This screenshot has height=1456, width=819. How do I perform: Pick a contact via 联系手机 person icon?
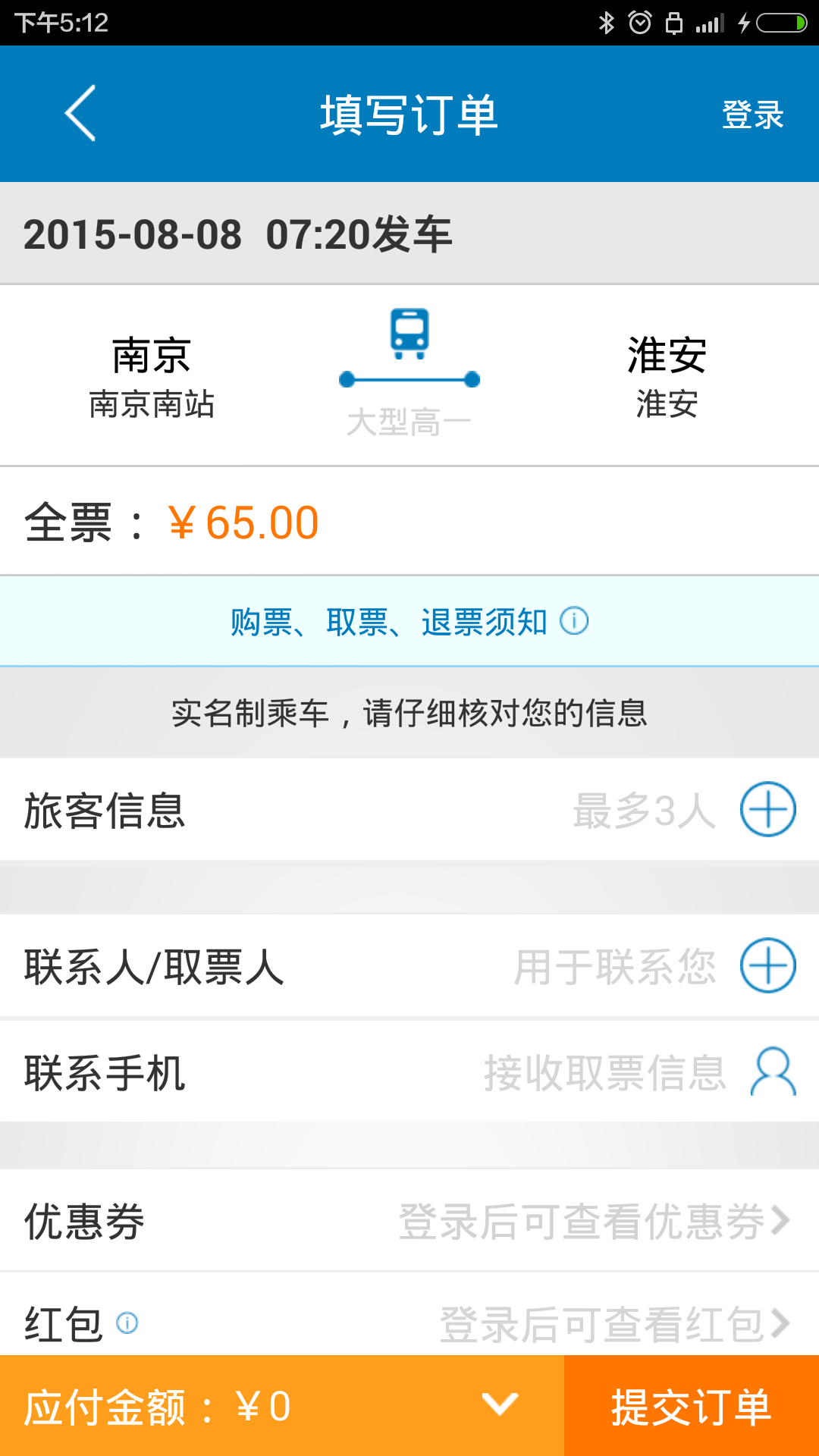(772, 1072)
